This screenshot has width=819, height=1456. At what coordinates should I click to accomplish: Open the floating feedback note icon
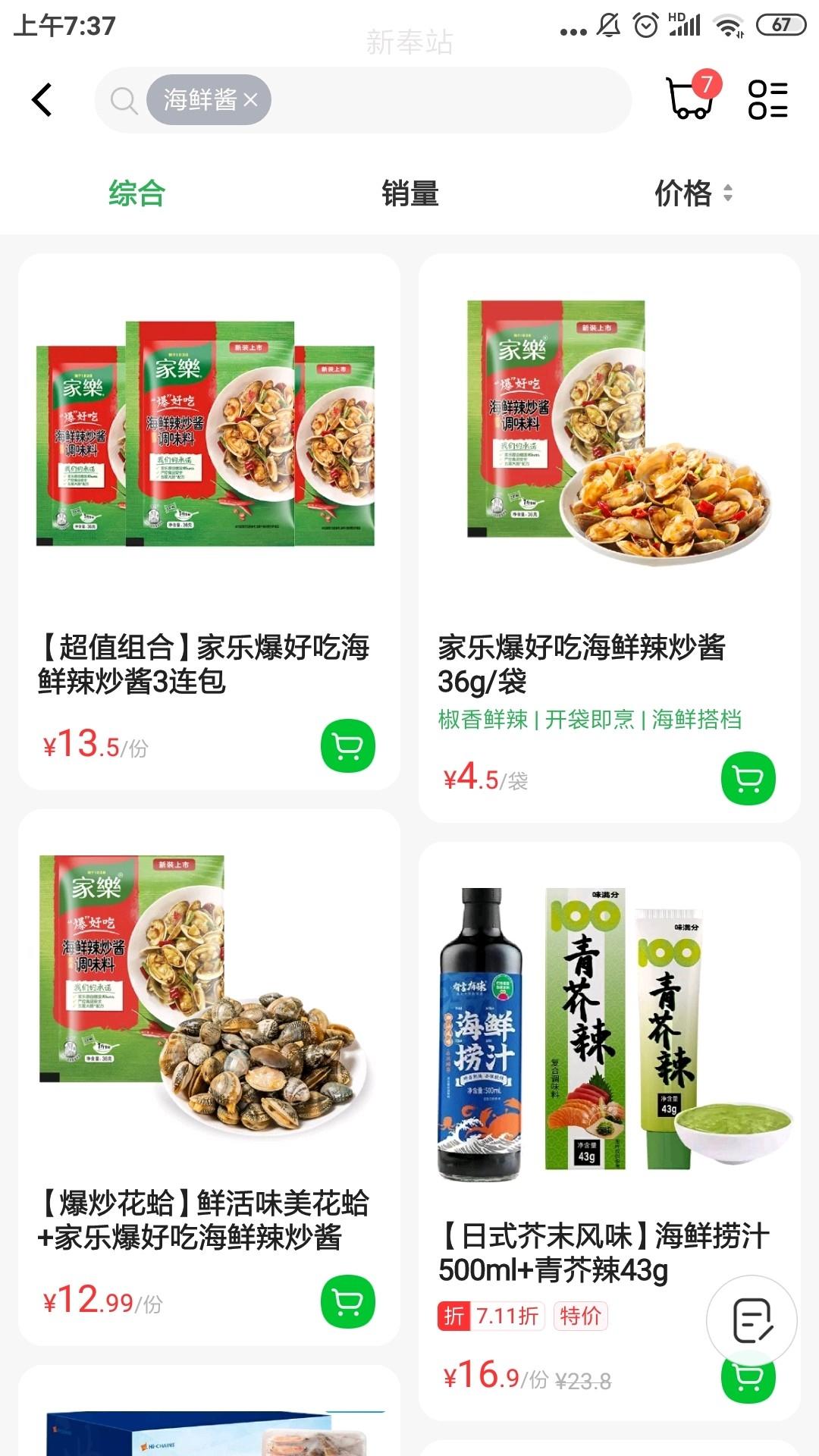tap(752, 1317)
